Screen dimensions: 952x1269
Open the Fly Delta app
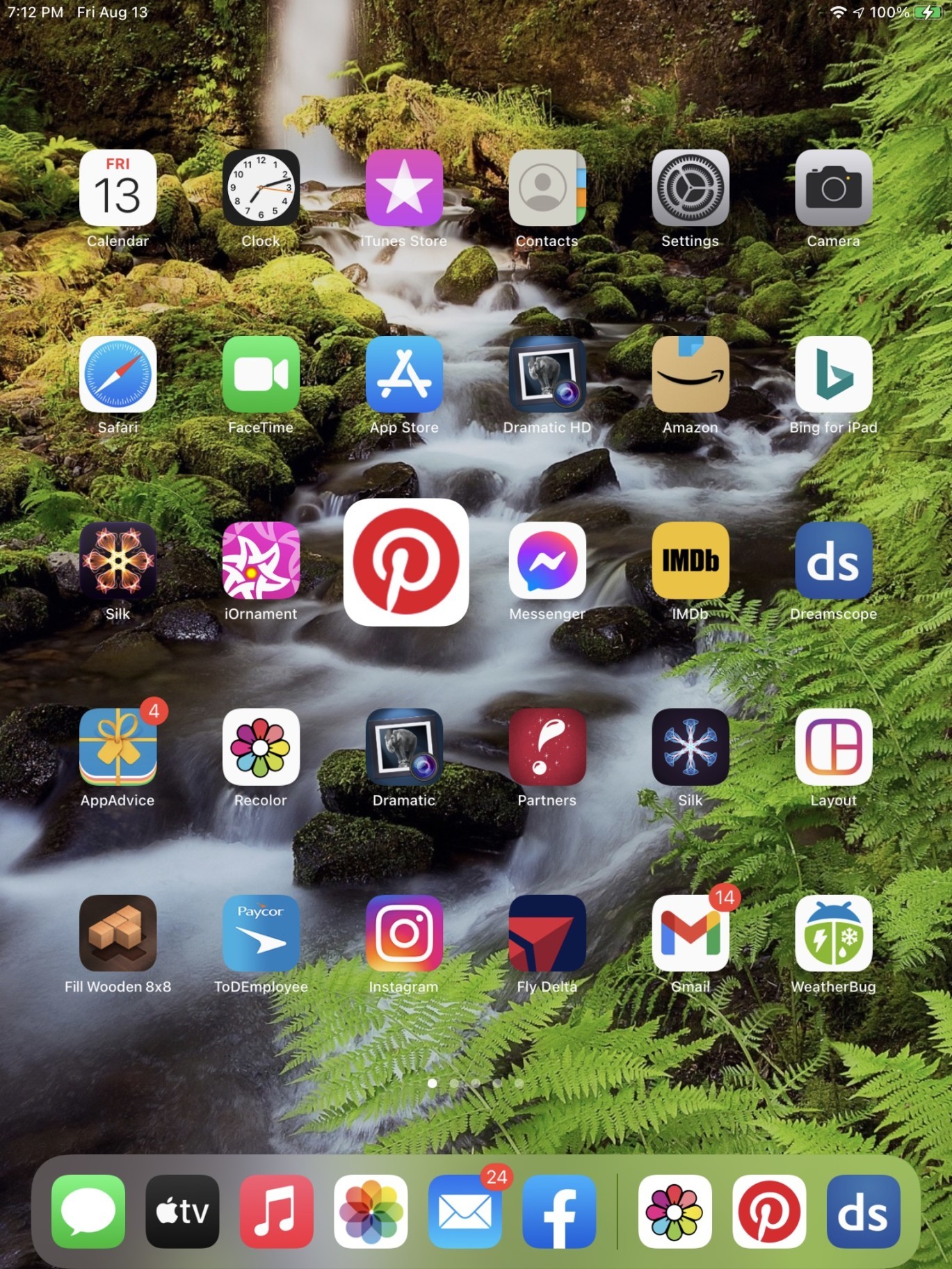(547, 933)
